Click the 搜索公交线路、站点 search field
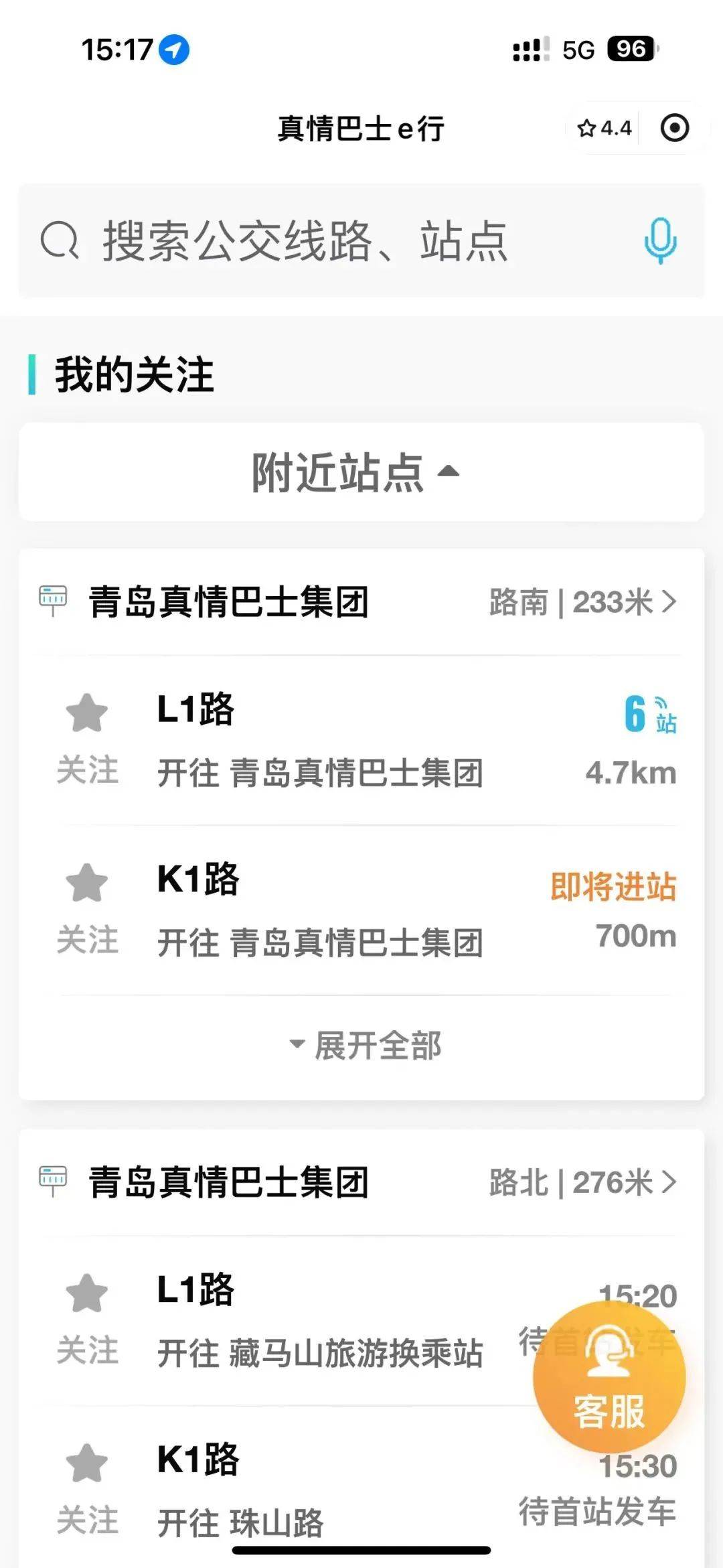 [301, 242]
